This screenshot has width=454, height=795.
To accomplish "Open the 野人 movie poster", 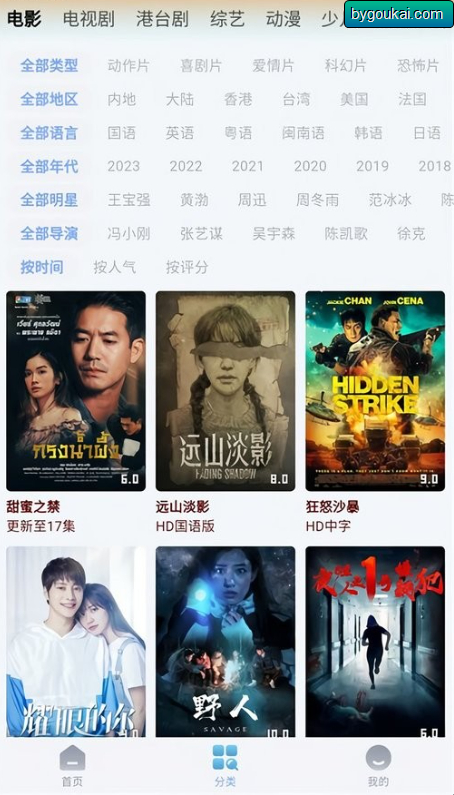I will [x=225, y=641].
